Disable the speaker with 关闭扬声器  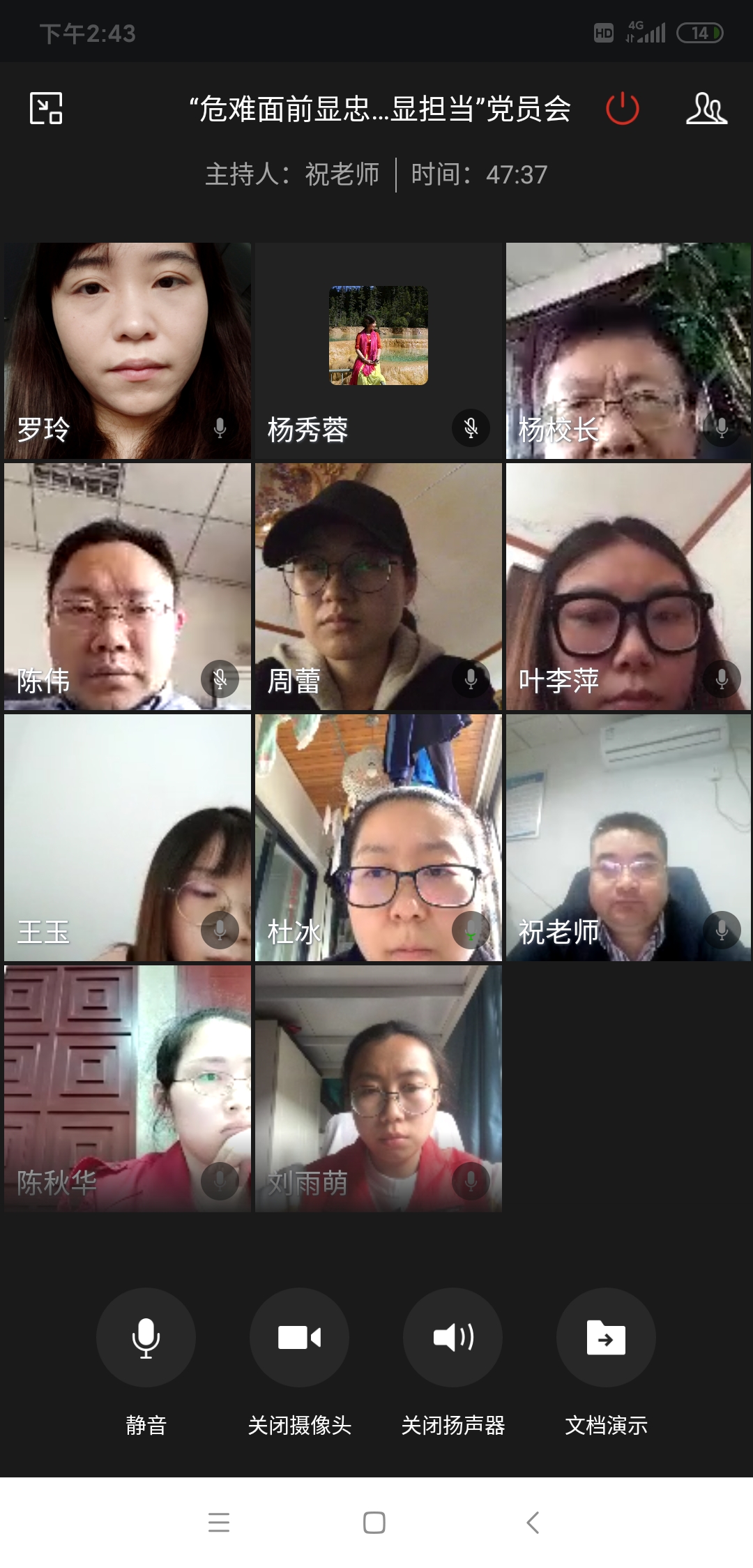(x=452, y=1336)
